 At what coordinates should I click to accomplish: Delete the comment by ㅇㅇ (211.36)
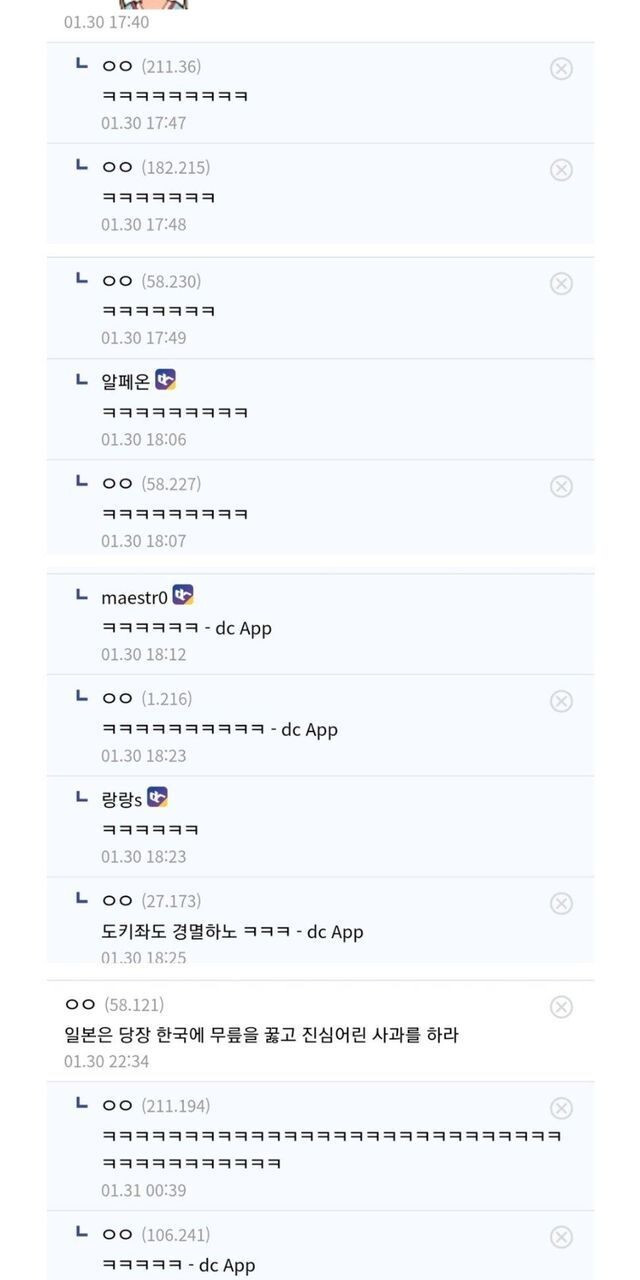click(561, 68)
